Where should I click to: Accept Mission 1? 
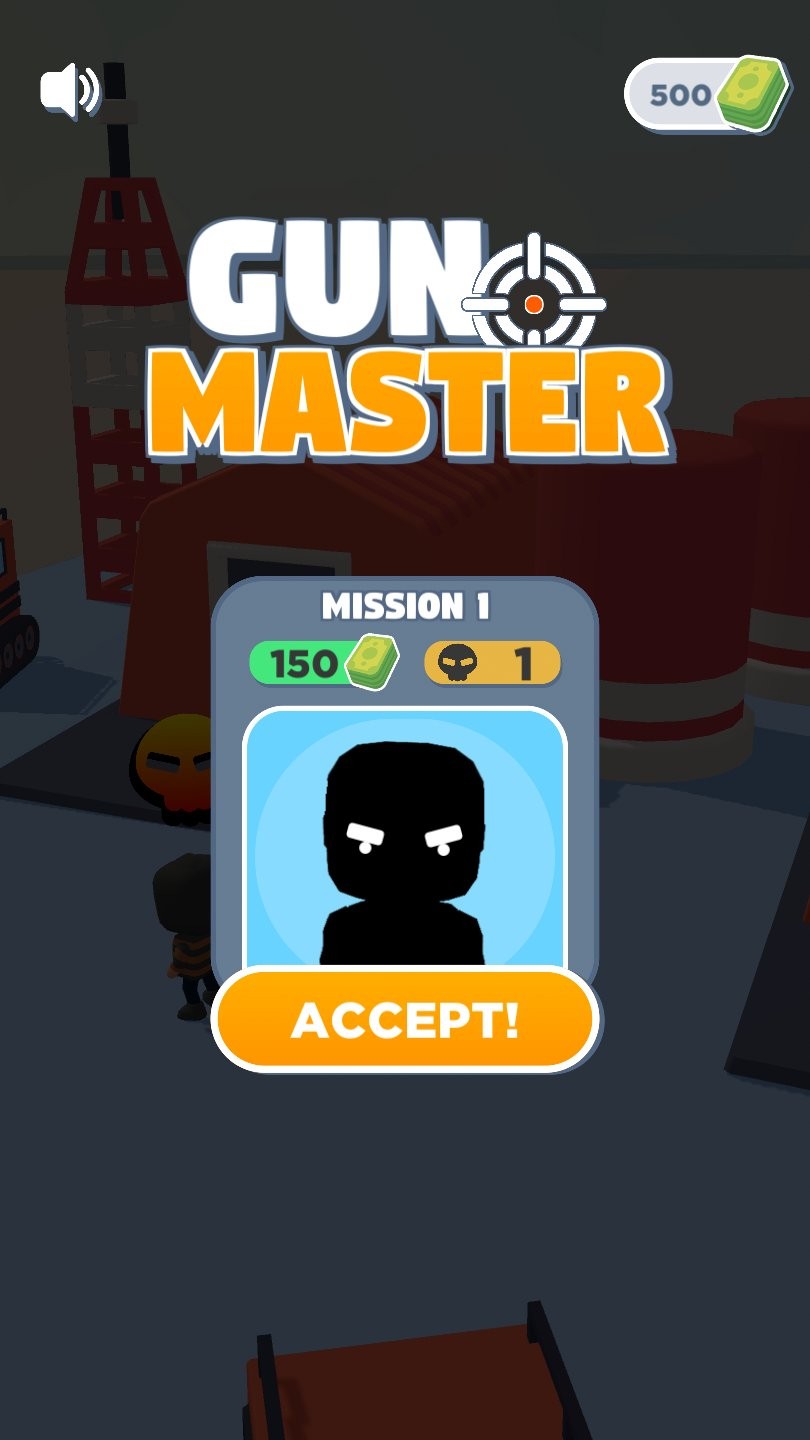coord(405,1020)
